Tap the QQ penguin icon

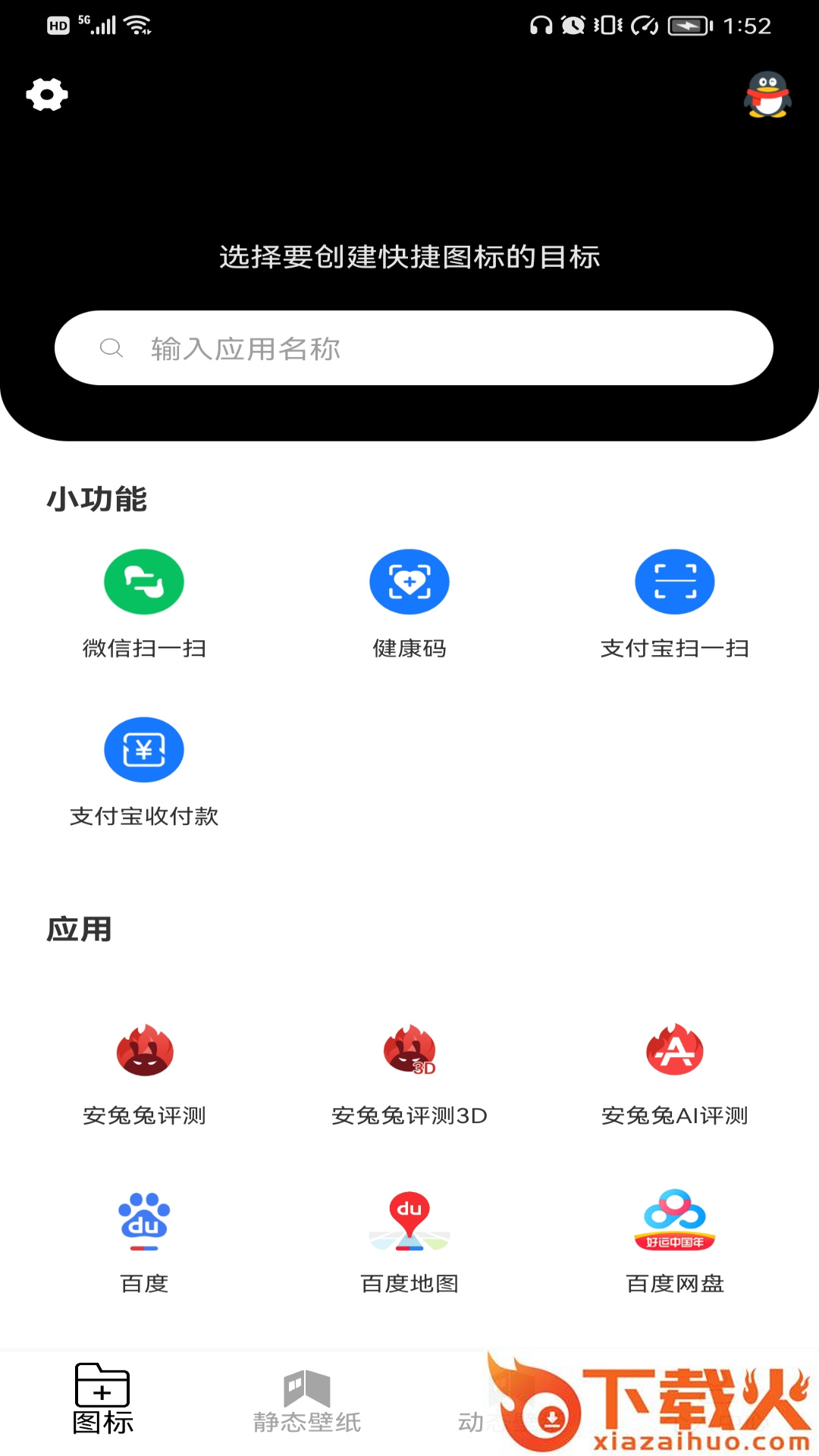pyautogui.click(x=767, y=96)
